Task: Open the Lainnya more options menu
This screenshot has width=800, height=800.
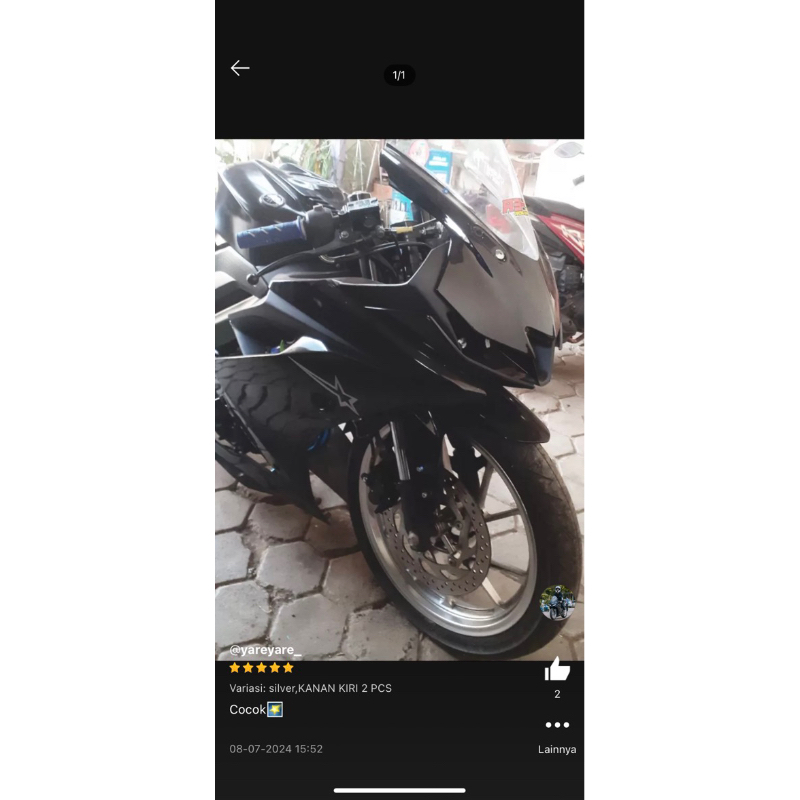Action: (x=557, y=726)
